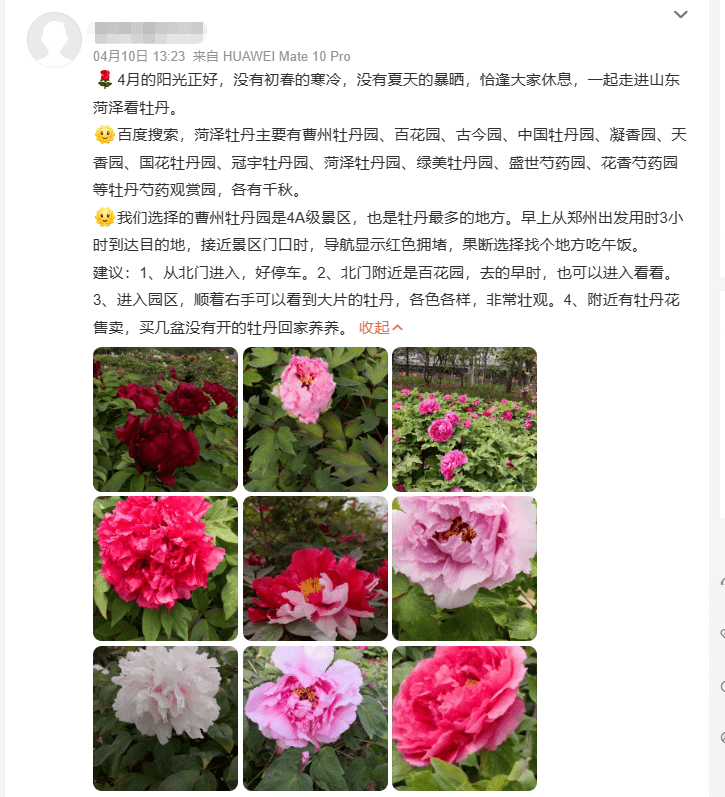The image size is (725, 797).
Task: Open the pale pink peony photo in top row
Action: coord(315,419)
